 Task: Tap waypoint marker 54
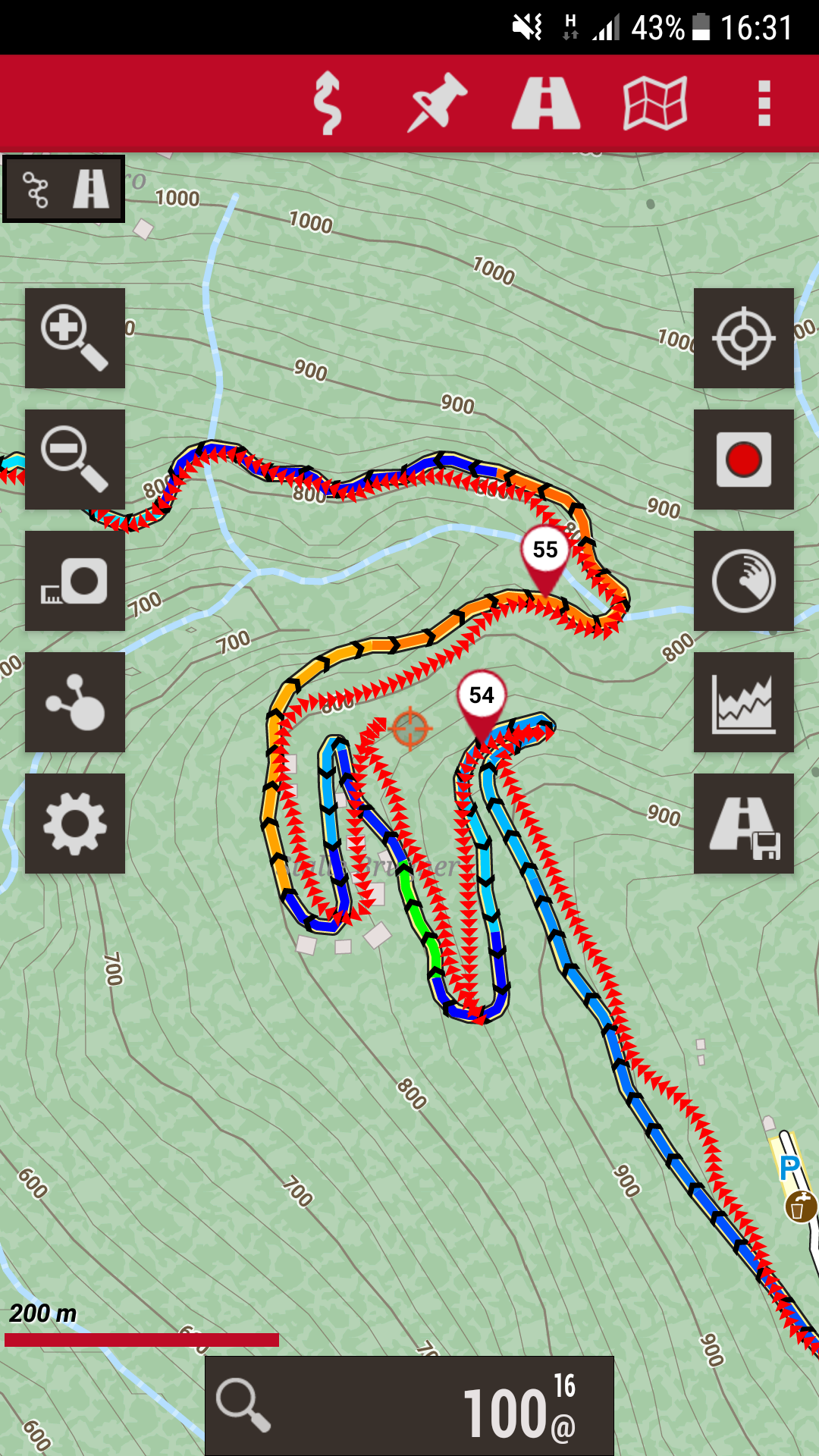(x=482, y=697)
